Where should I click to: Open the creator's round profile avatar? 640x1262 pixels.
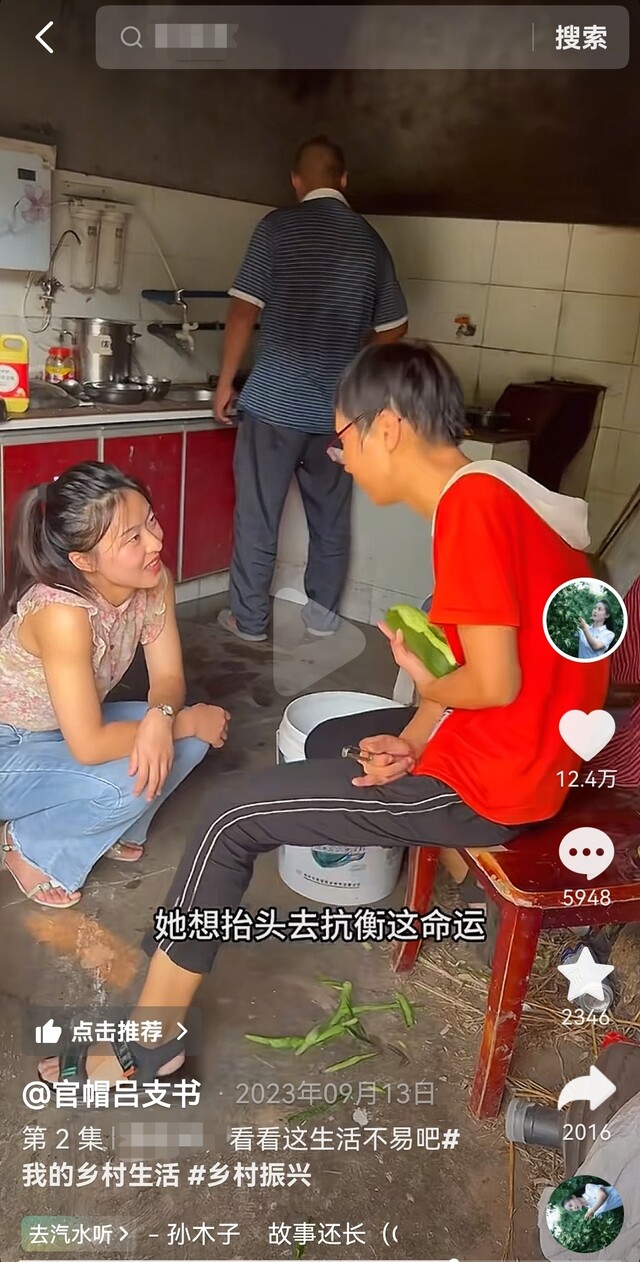pos(585,620)
